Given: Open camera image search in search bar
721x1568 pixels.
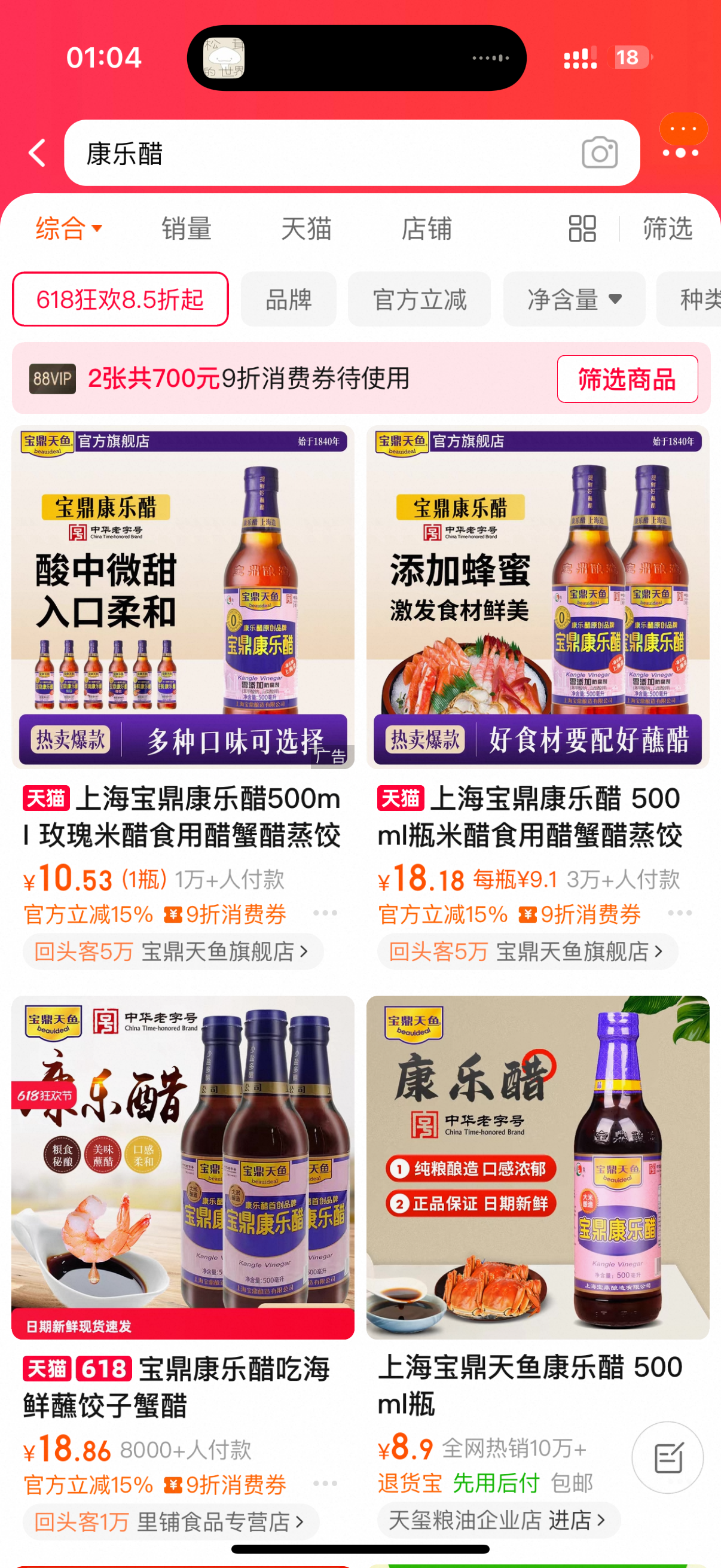Looking at the screenshot, I should tap(599, 152).
